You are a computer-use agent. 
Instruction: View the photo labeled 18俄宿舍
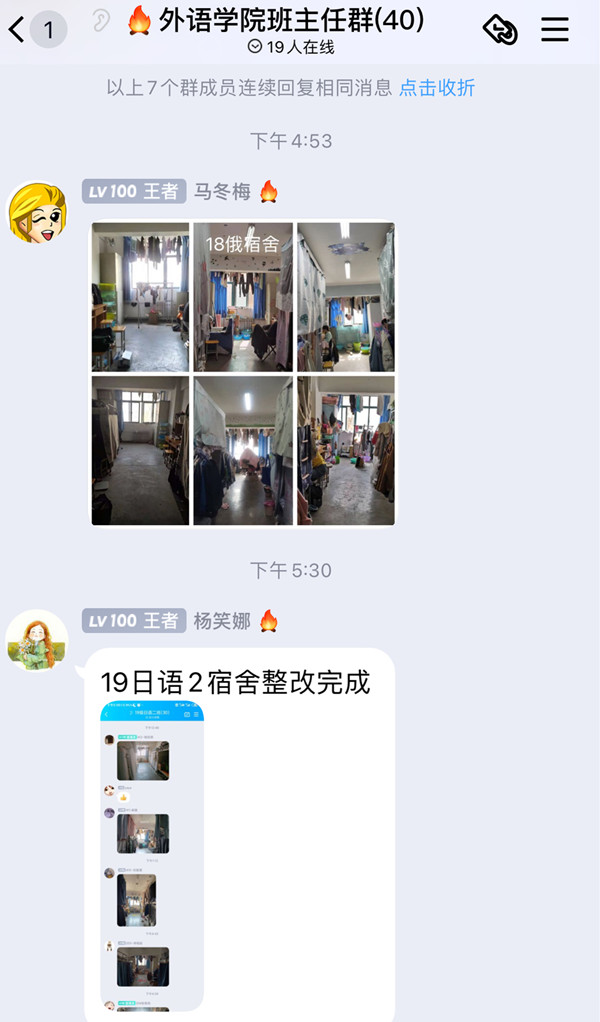[243, 297]
